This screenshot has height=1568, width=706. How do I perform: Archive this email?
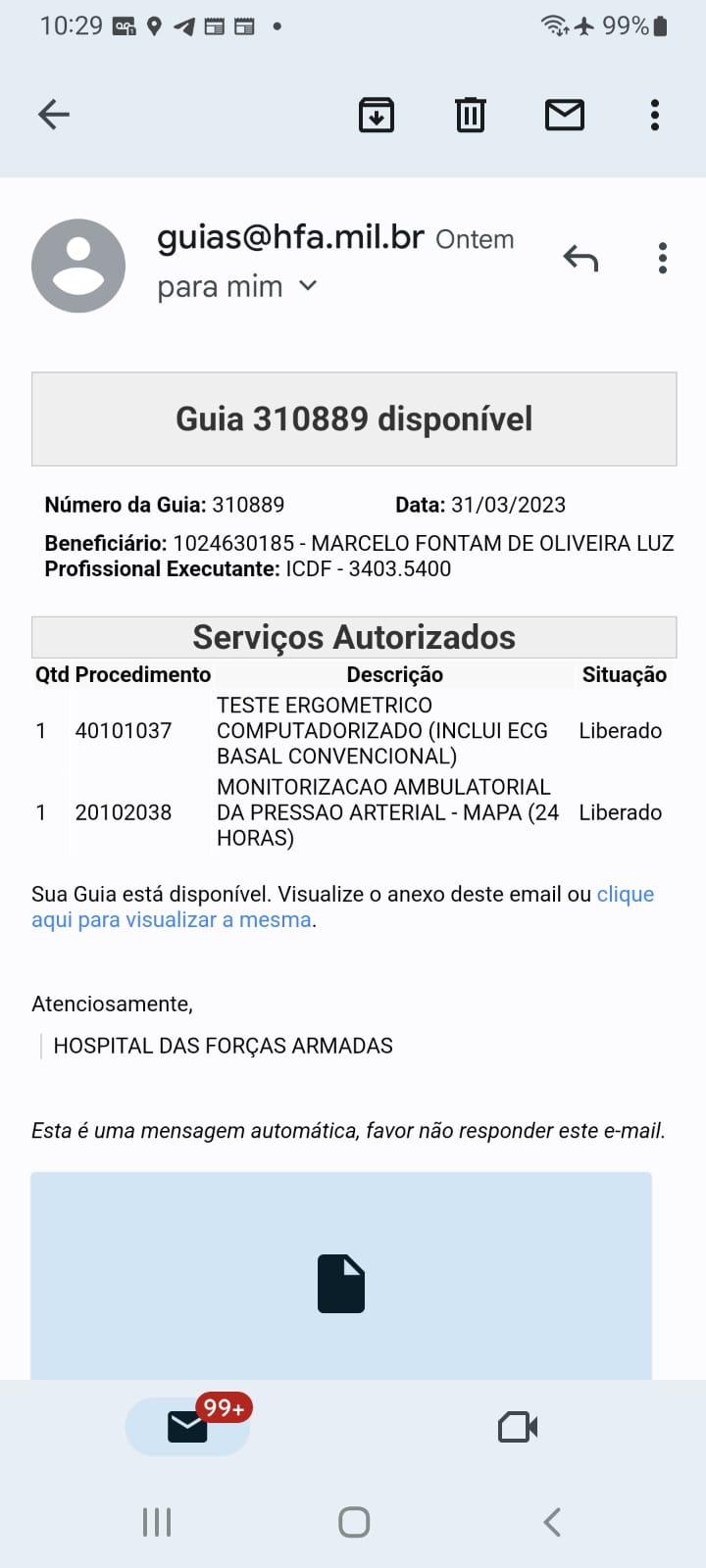click(377, 115)
